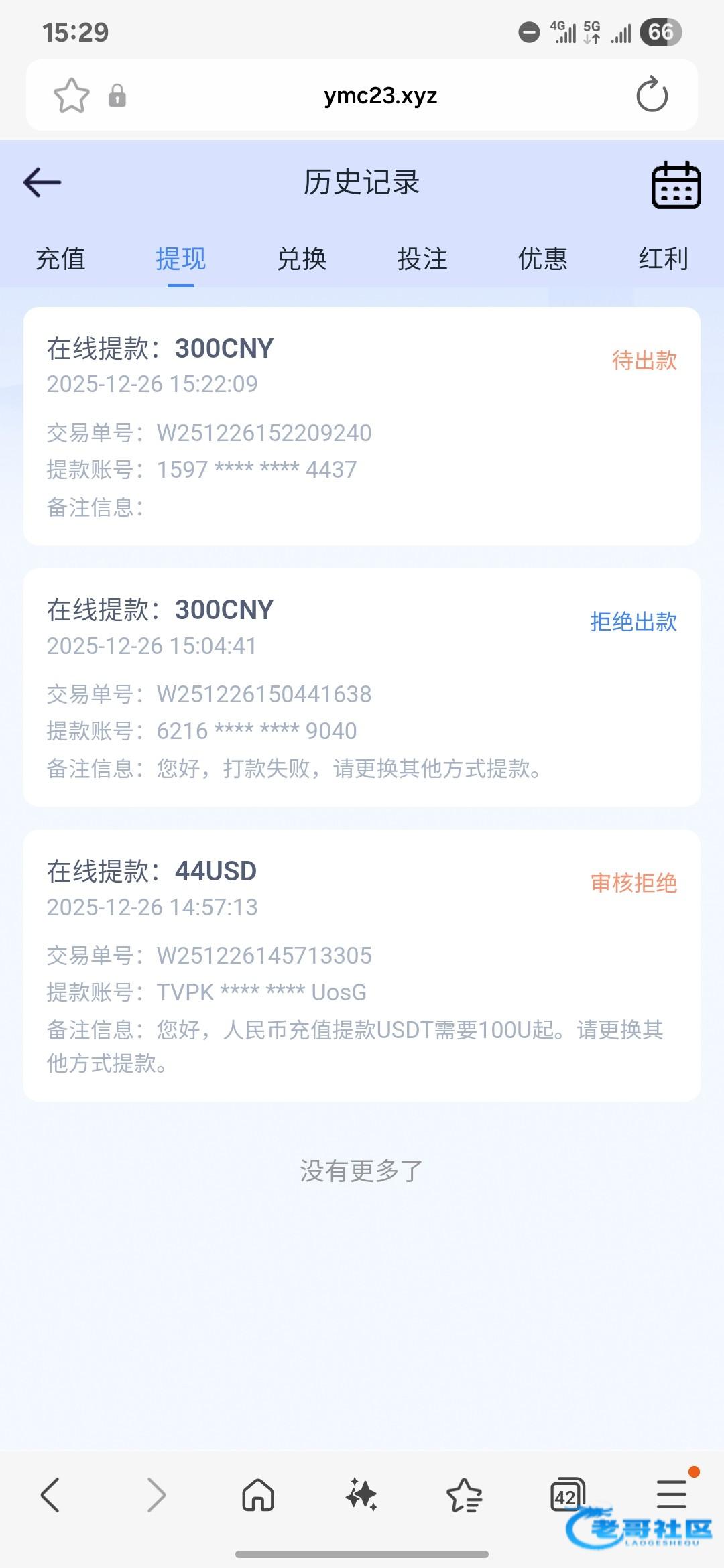Viewport: 724px width, 1568px height.
Task: Open the browser's 42 open tabs
Action: pyautogui.click(x=567, y=1494)
